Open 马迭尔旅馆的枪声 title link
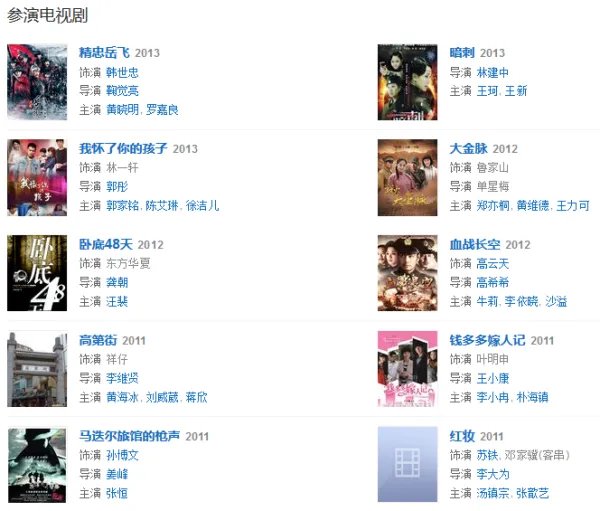 [130, 437]
